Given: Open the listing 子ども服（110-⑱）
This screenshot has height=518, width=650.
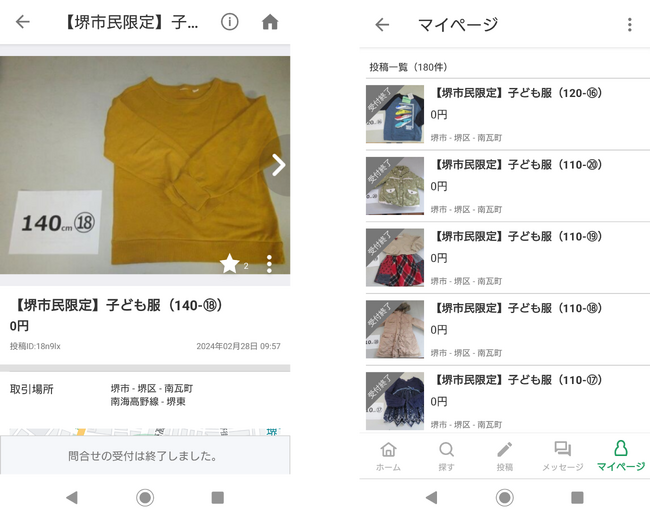Looking at the screenshot, I should pyautogui.click(x=505, y=329).
